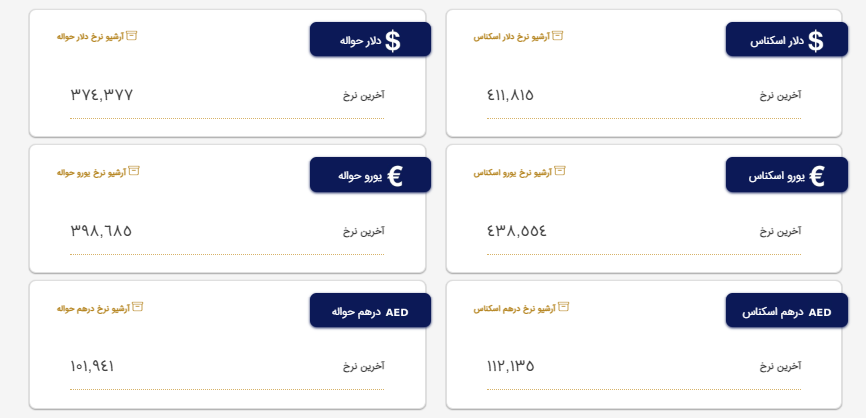Image resolution: width=866 pixels, height=418 pixels.
Task: Open the یورو اسکناس rate archive link
Action: pos(518,172)
